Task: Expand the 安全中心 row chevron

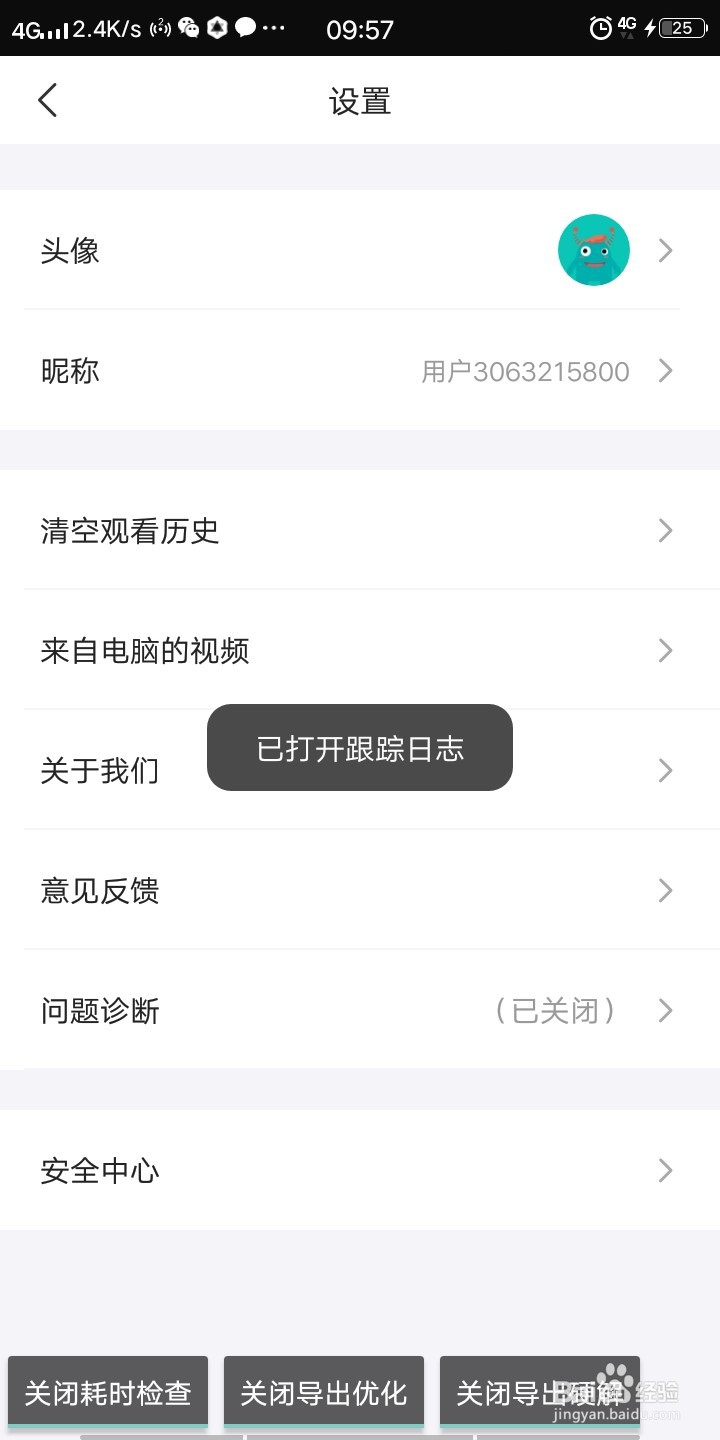Action: click(665, 1170)
